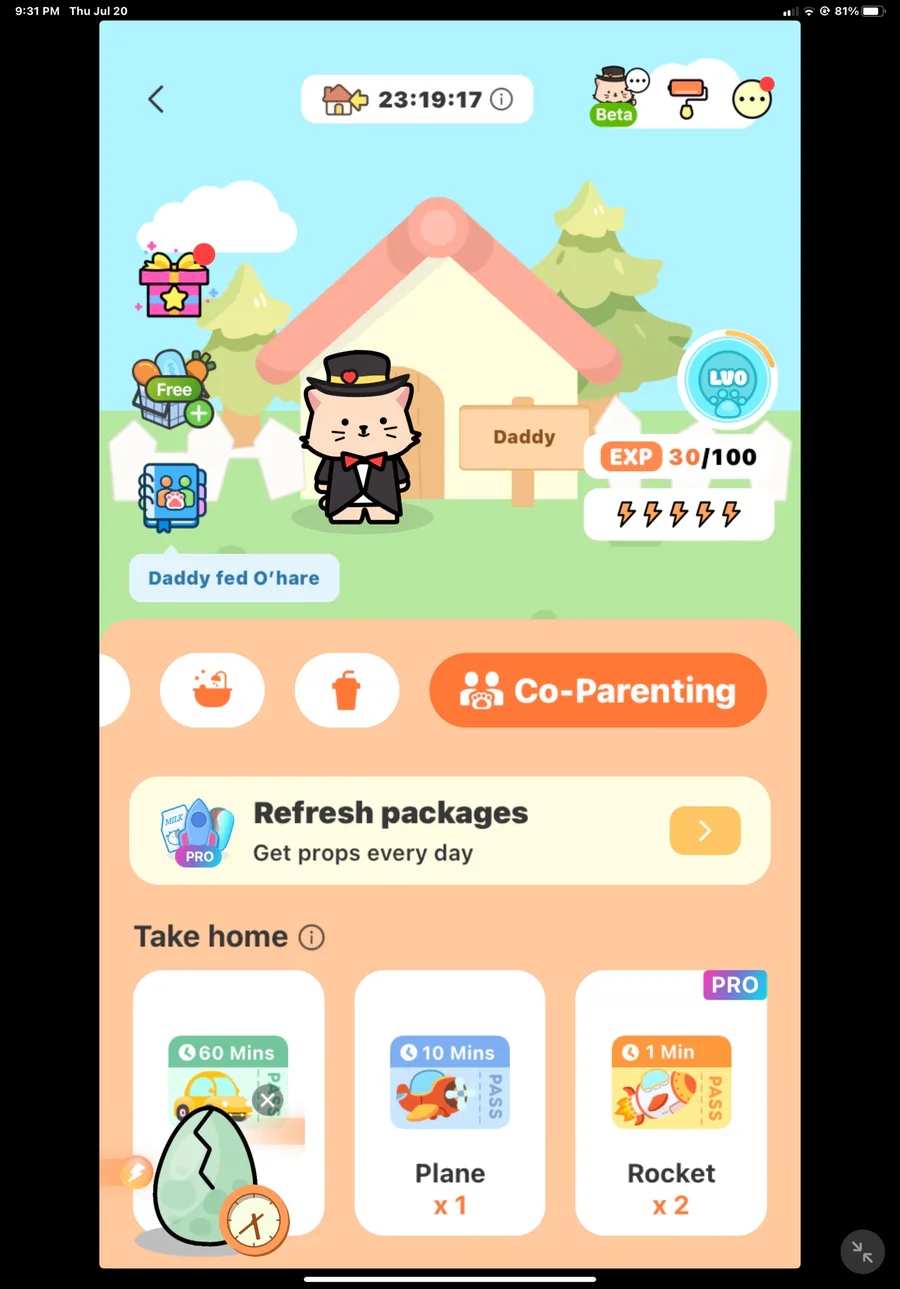Tap the shrink arrows button
Viewport: 900px width, 1289px height.
tap(862, 1251)
